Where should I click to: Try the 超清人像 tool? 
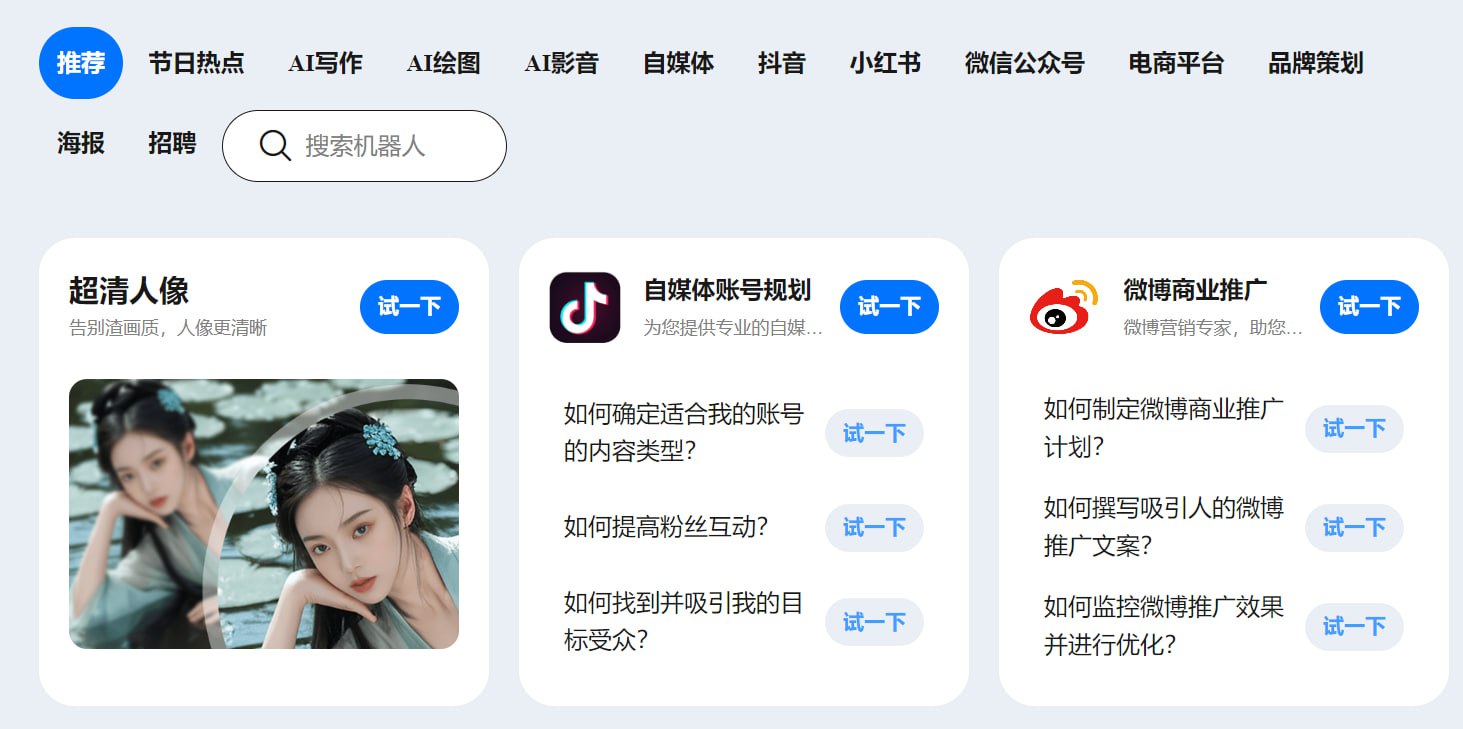(x=409, y=306)
